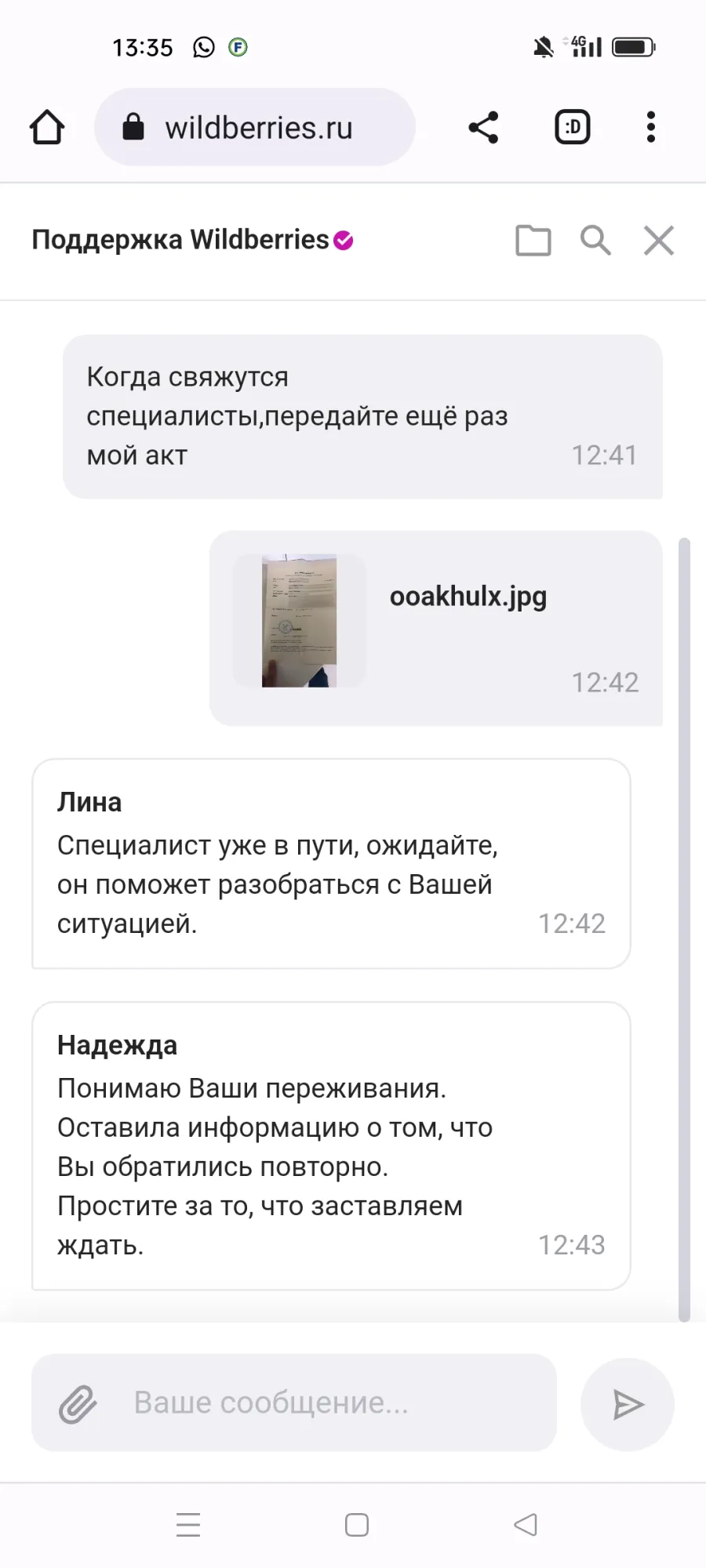
Task: Close the Wildberries support chat
Action: pos(659,240)
